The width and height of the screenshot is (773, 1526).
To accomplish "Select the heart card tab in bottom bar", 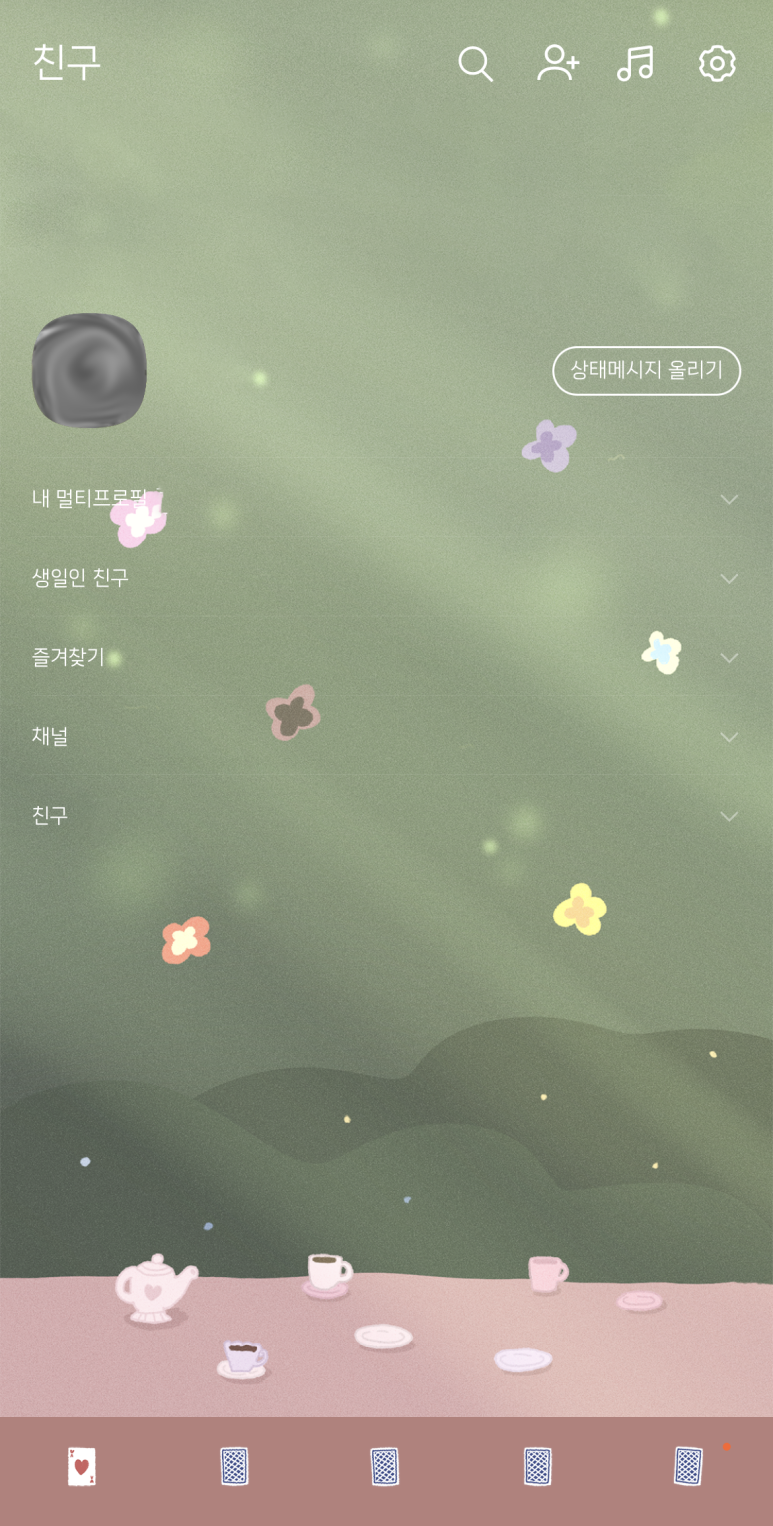I will (82, 1467).
